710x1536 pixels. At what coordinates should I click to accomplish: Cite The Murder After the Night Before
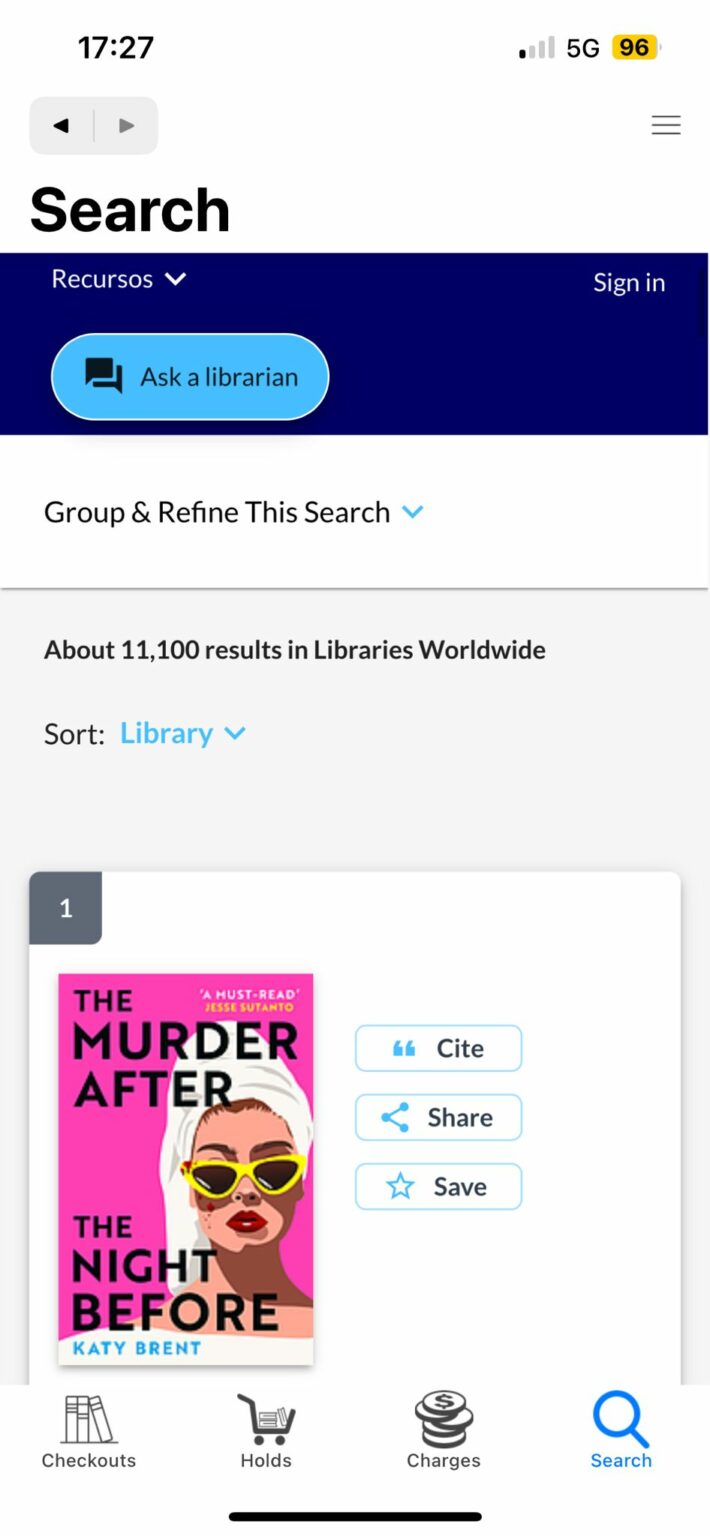(438, 1048)
